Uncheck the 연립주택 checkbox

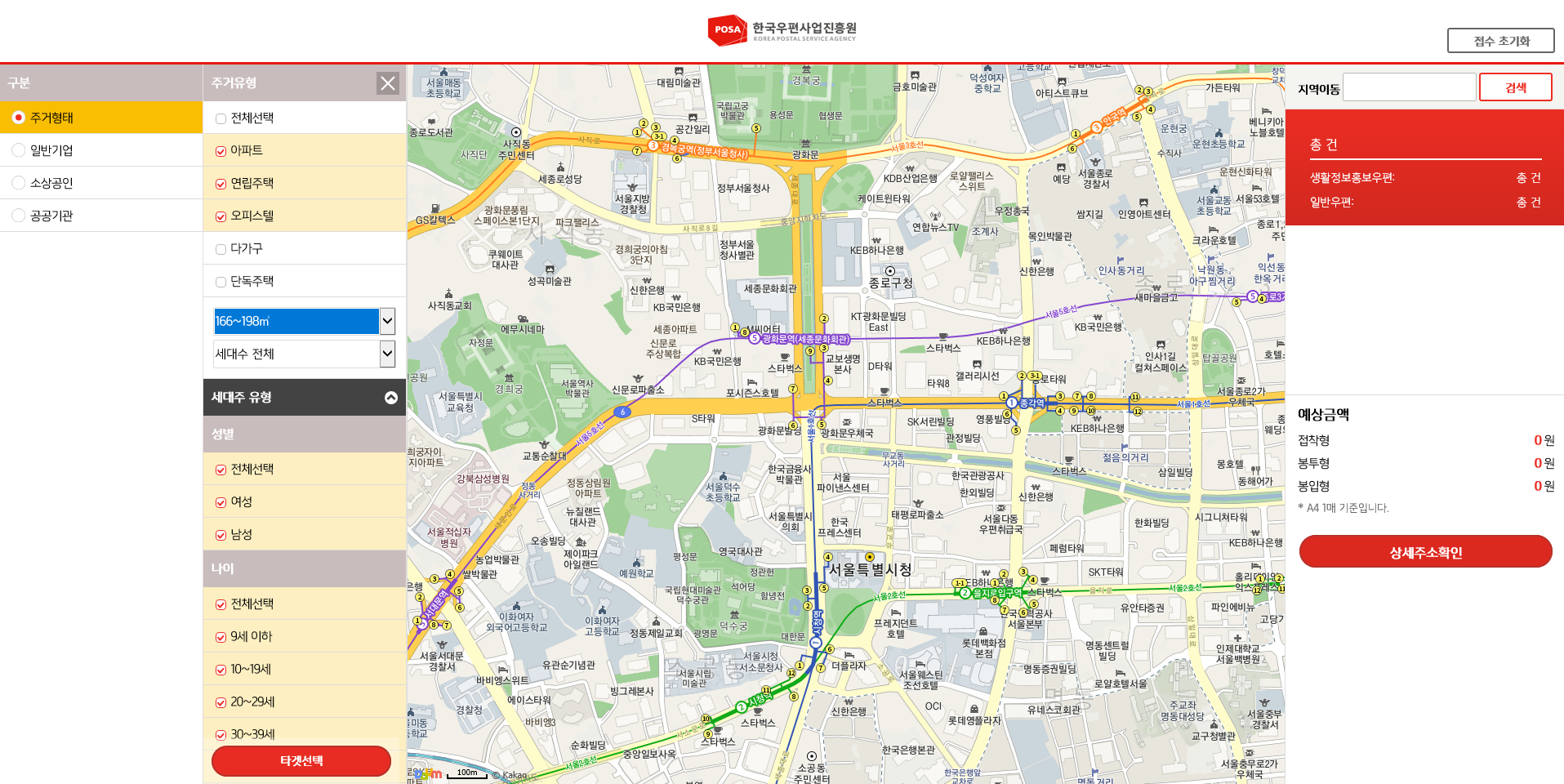pos(221,184)
